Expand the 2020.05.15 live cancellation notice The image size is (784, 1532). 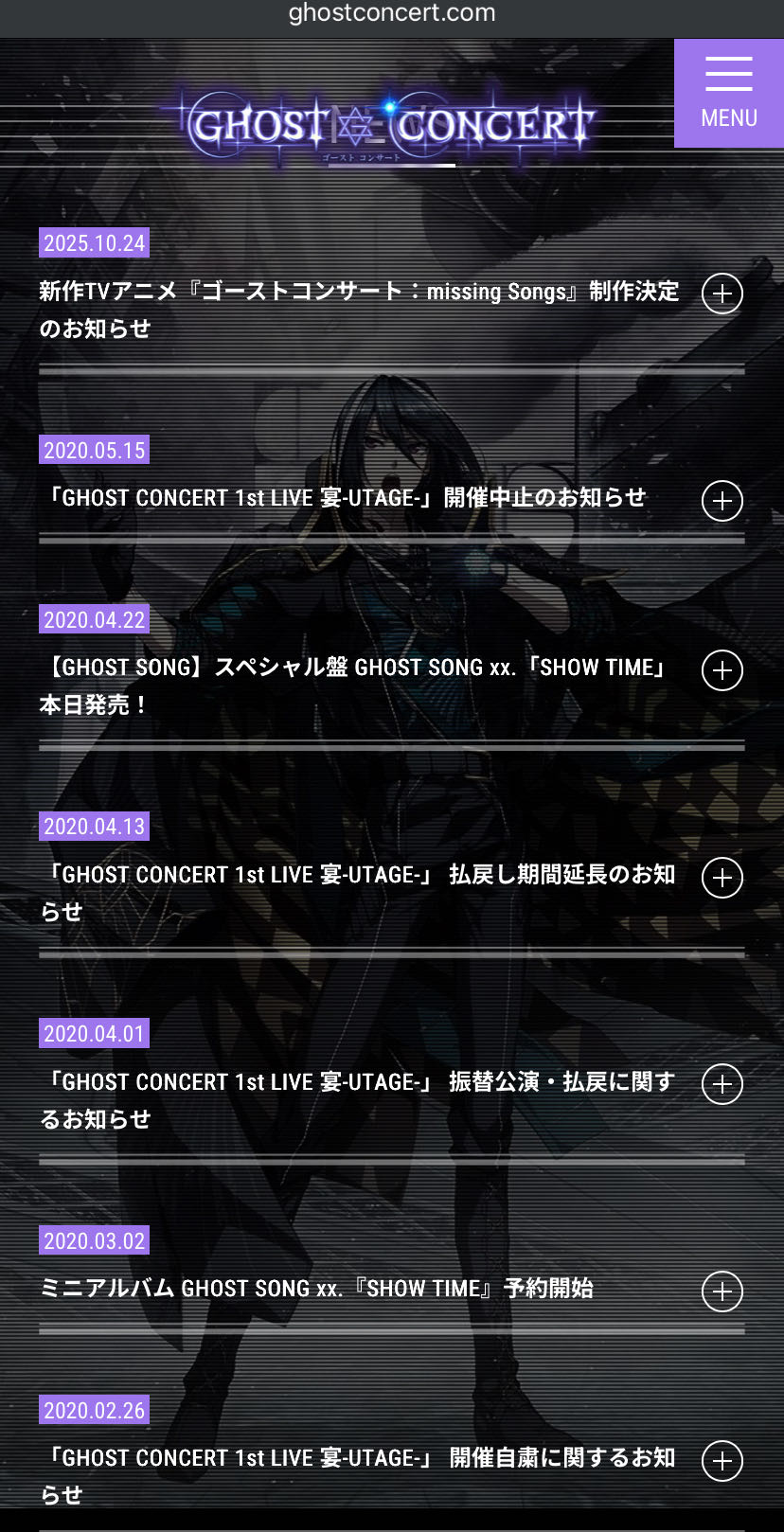pyautogui.click(x=722, y=501)
